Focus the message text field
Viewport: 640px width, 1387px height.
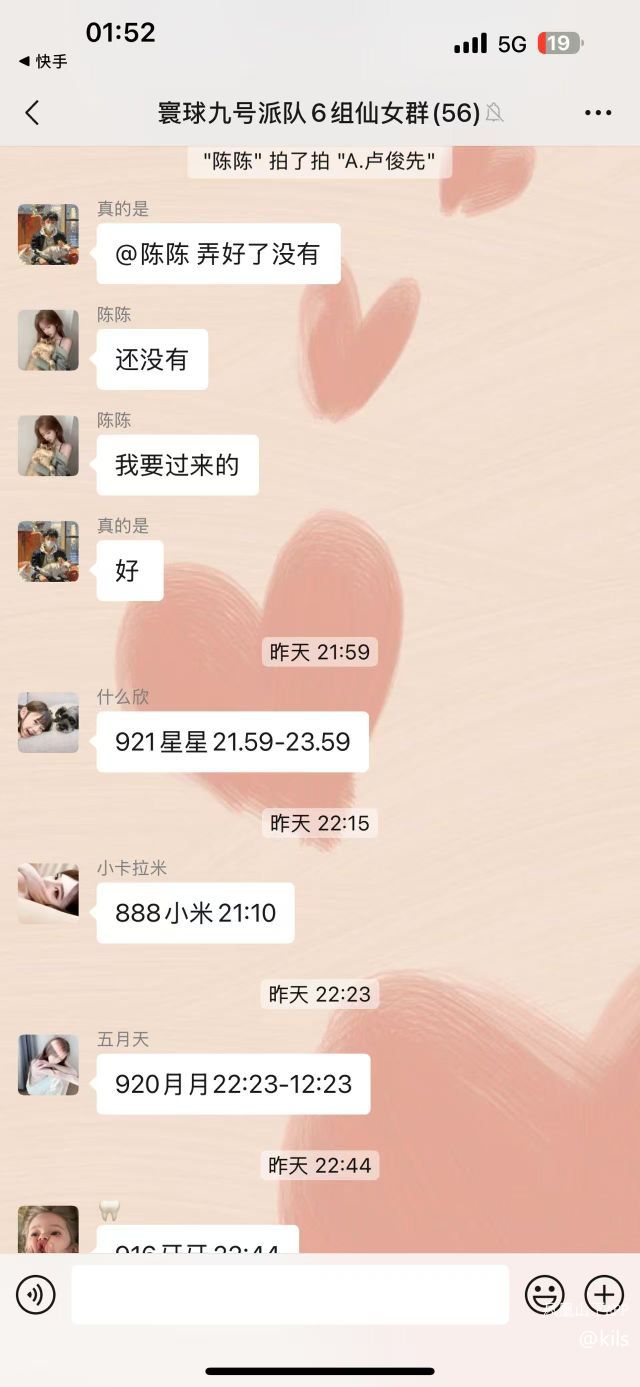point(289,1295)
